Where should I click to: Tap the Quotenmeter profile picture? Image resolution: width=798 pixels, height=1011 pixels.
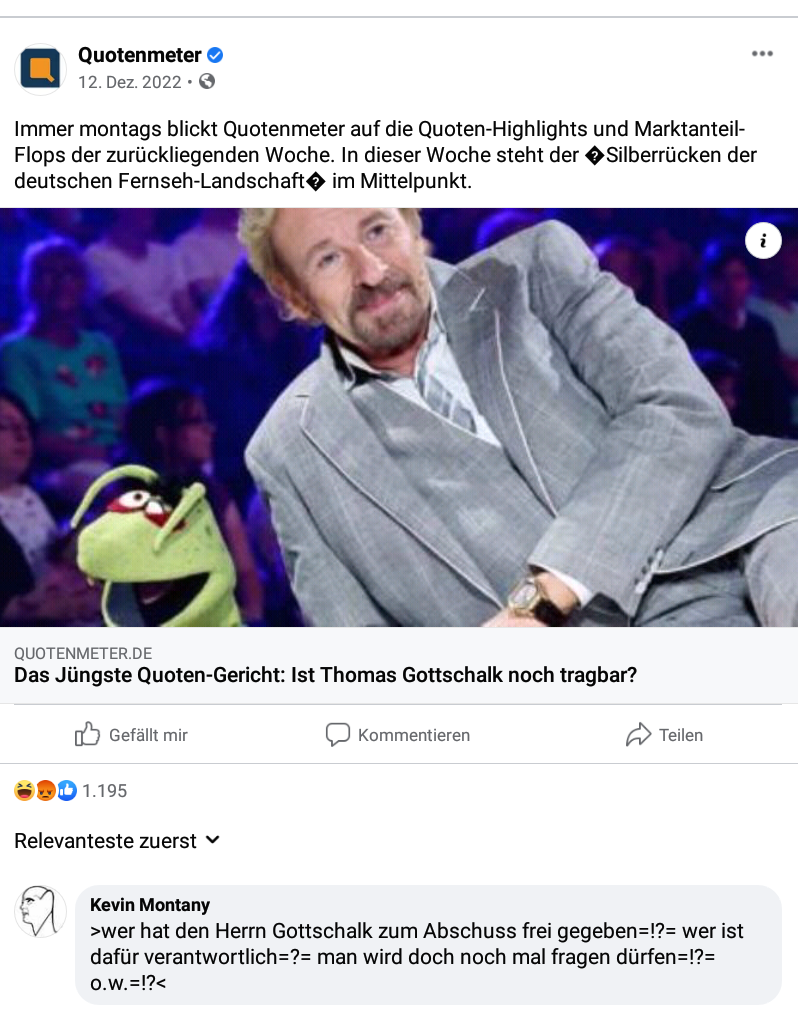(x=41, y=69)
